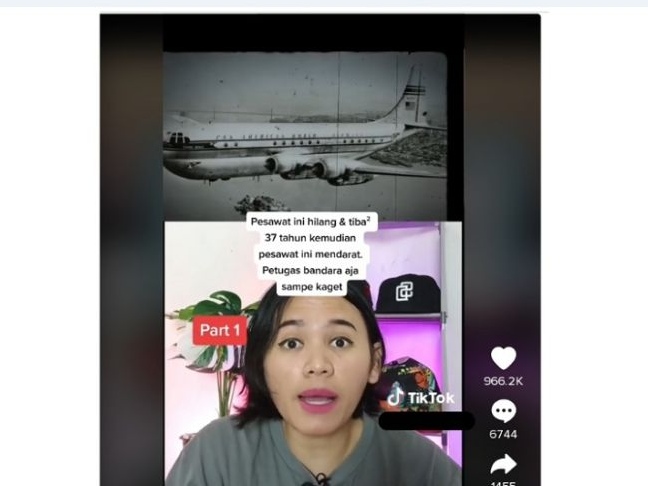Share this video with the arrow icon
The height and width of the screenshot is (486, 648).
coord(503,463)
